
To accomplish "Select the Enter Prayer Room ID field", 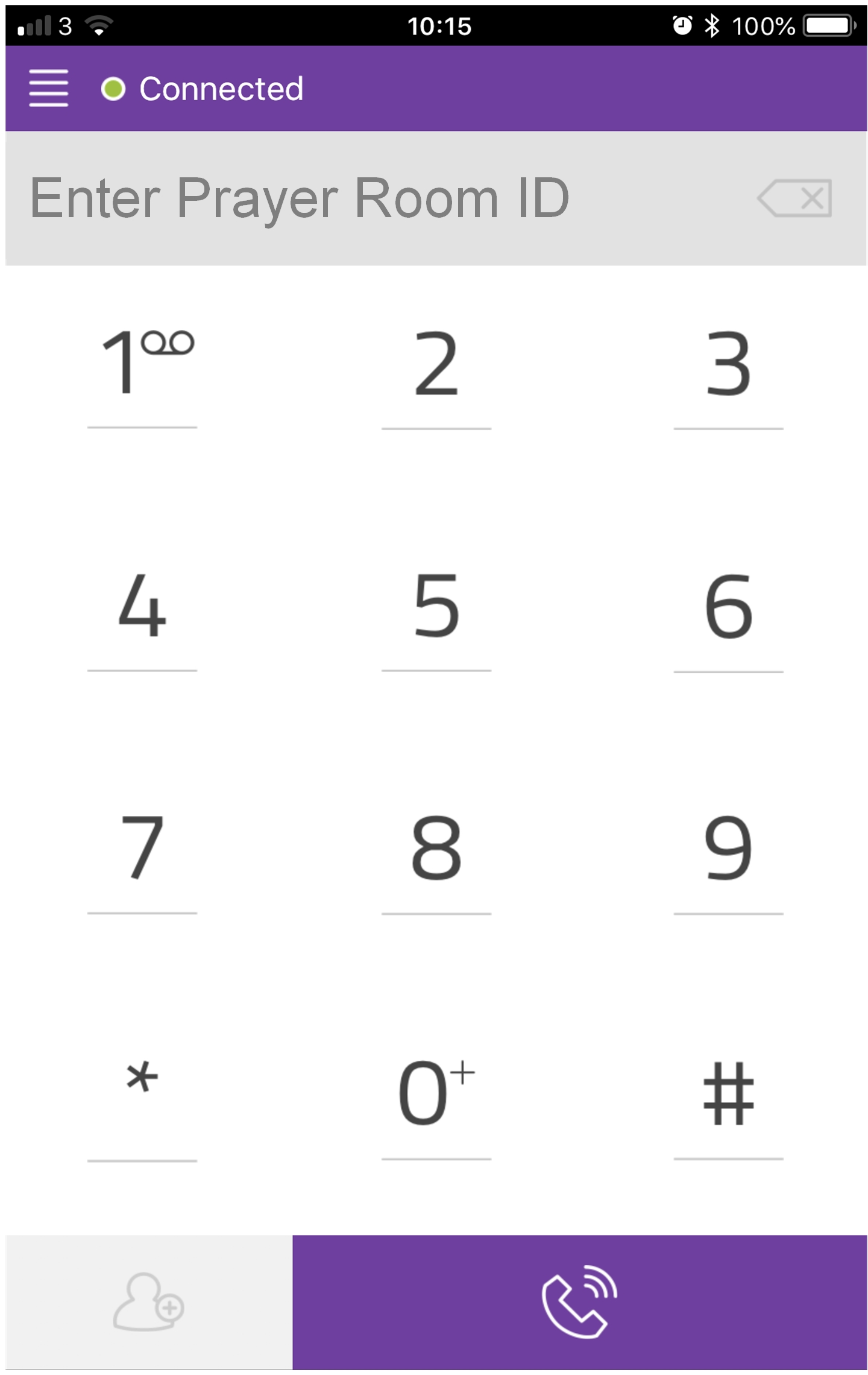I will coord(301,198).
